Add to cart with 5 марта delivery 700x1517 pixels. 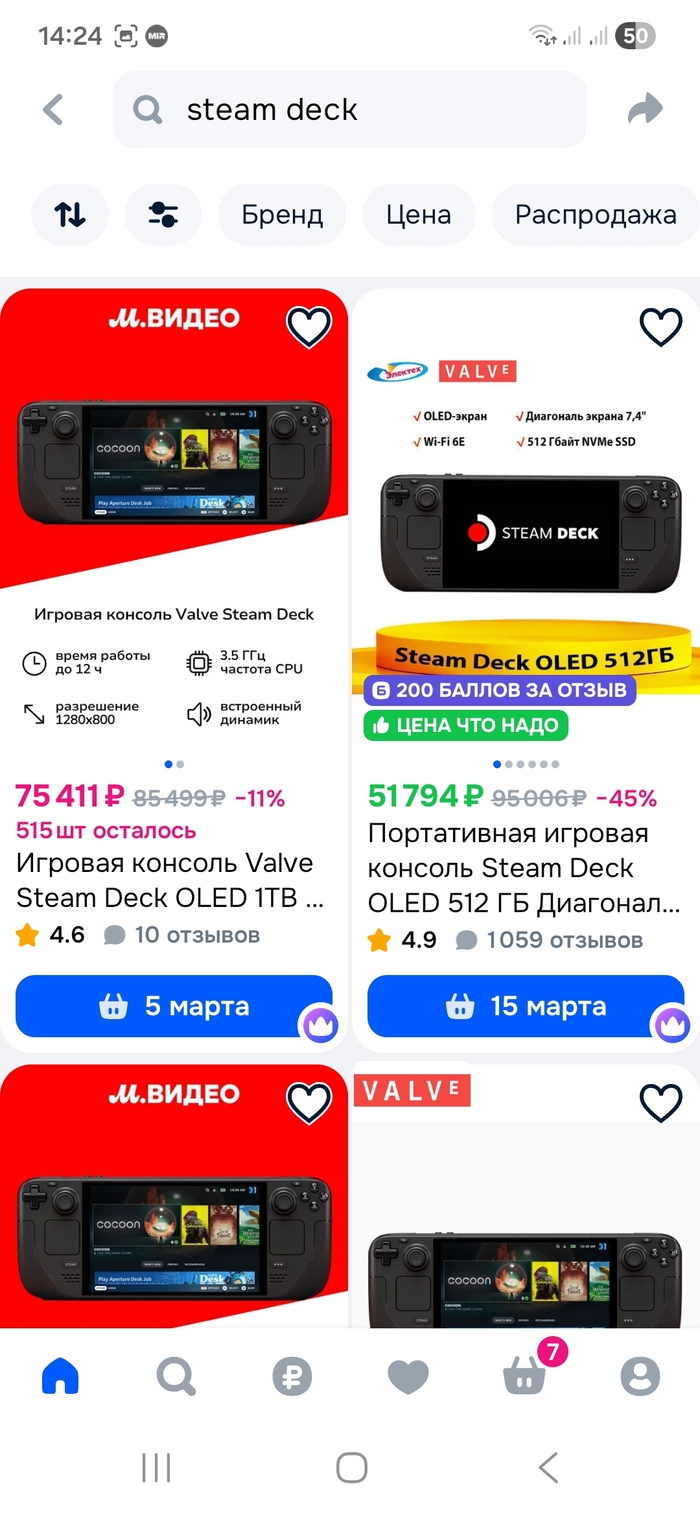coord(173,1006)
